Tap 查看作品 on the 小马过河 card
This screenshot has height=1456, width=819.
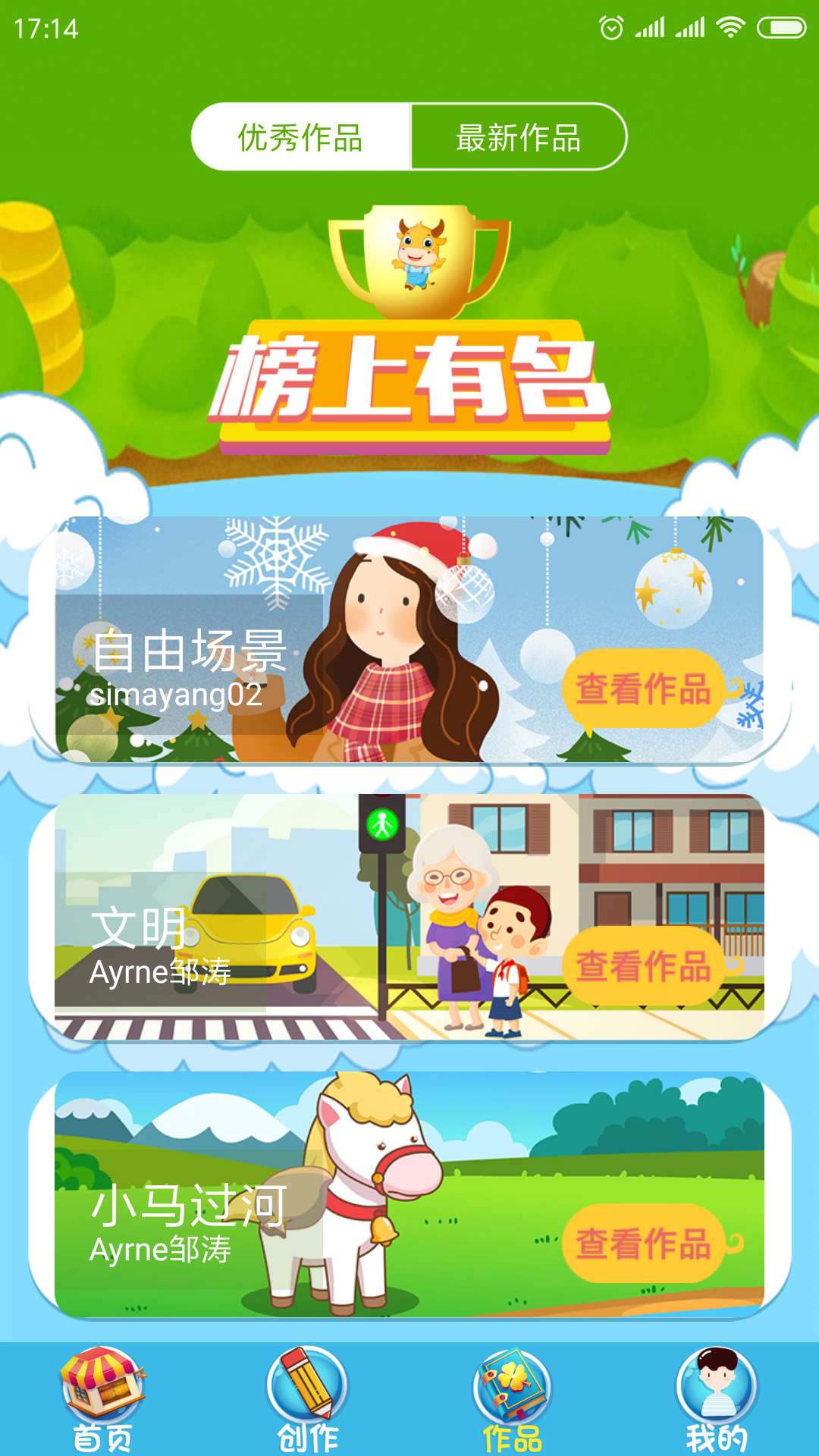click(x=643, y=1244)
